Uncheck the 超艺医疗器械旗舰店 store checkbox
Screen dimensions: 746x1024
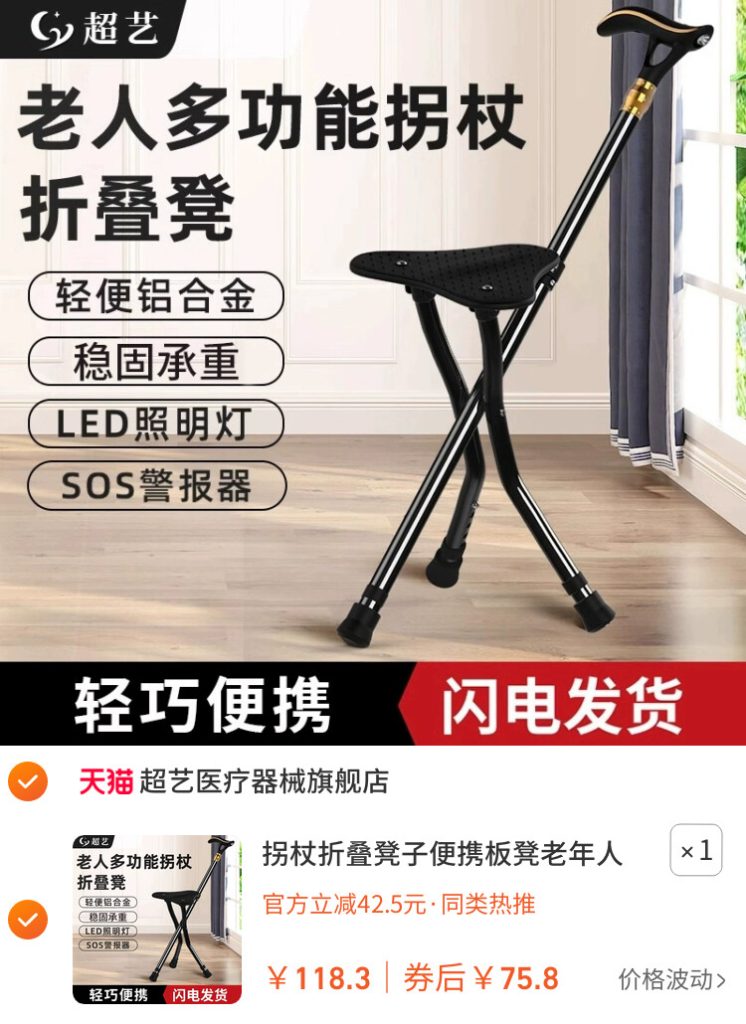[x=27, y=781]
